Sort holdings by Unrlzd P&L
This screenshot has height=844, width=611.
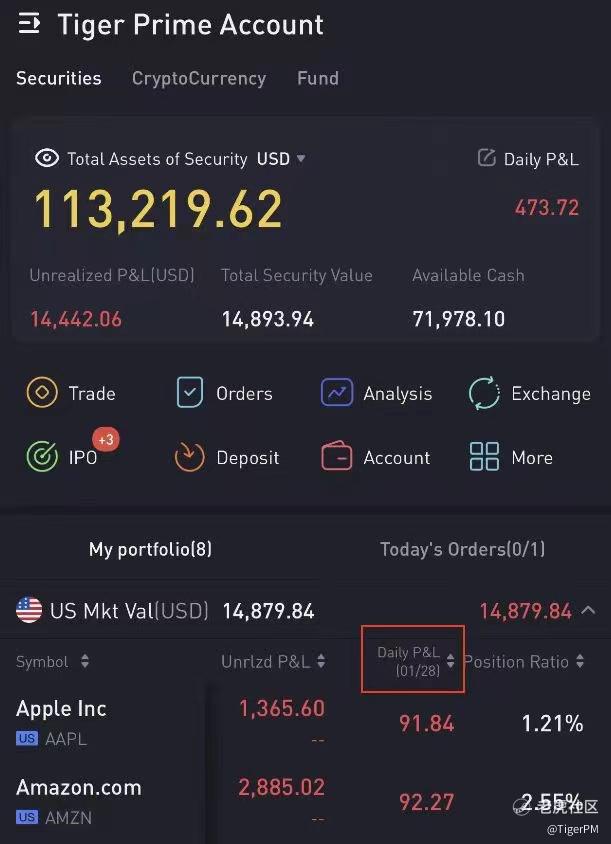point(273,661)
